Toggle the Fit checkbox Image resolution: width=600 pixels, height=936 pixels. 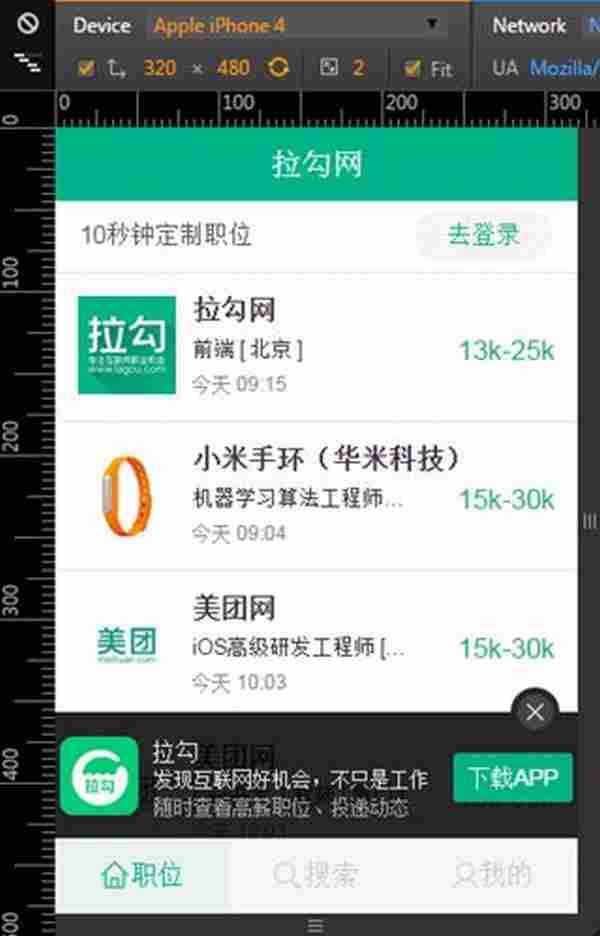tap(412, 68)
